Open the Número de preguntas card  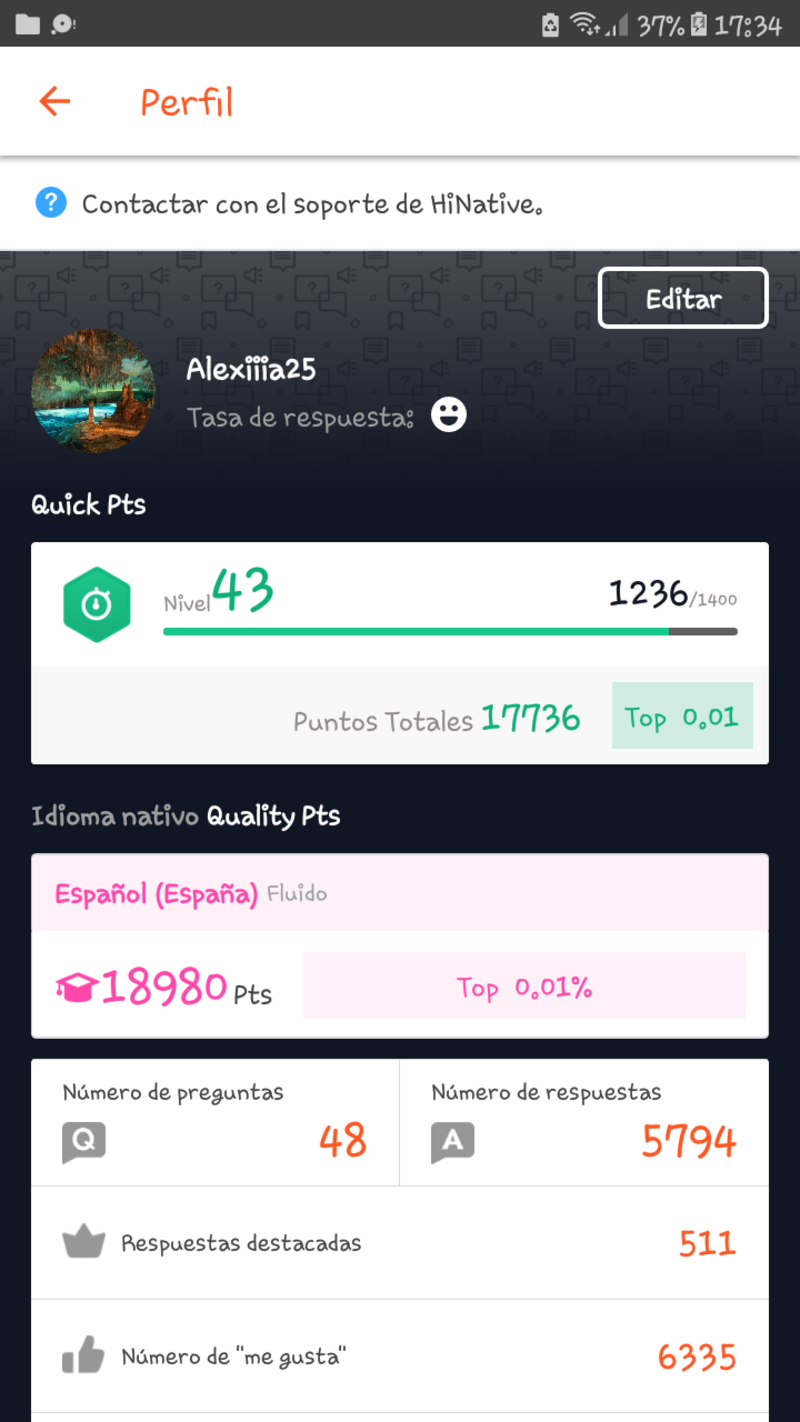coord(215,1122)
